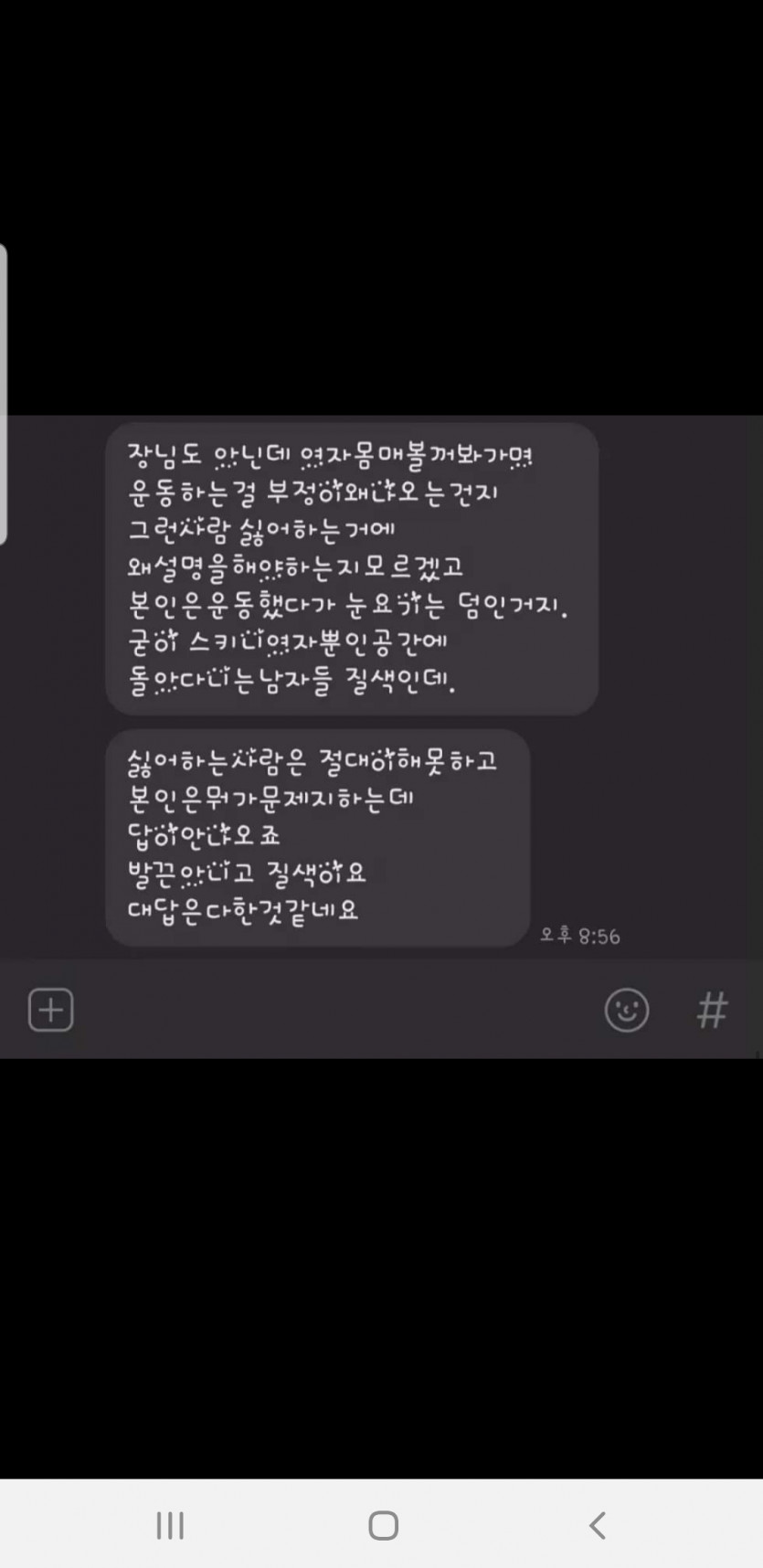Go to the home screen
The width and height of the screenshot is (763, 1568).
(x=383, y=1525)
